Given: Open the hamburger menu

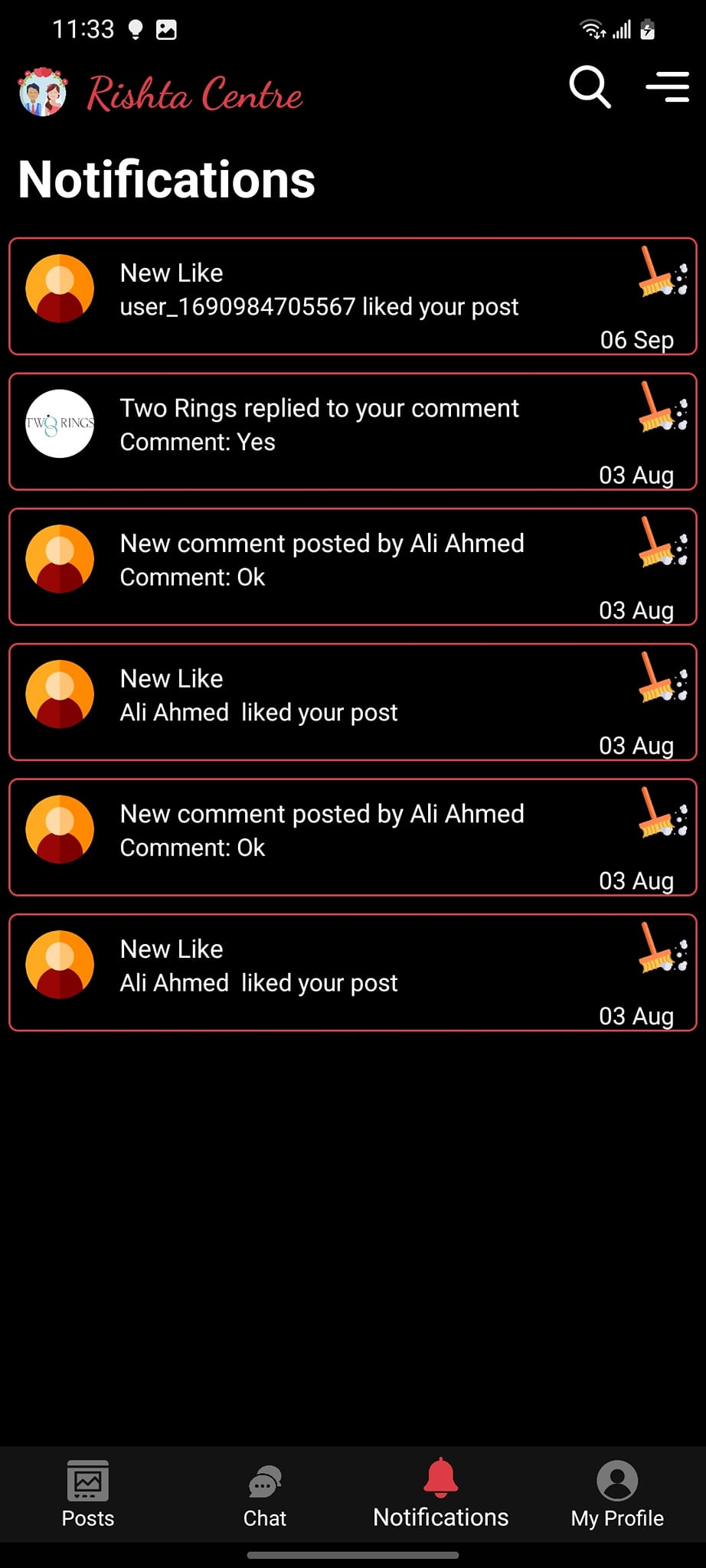Looking at the screenshot, I should (x=667, y=87).
